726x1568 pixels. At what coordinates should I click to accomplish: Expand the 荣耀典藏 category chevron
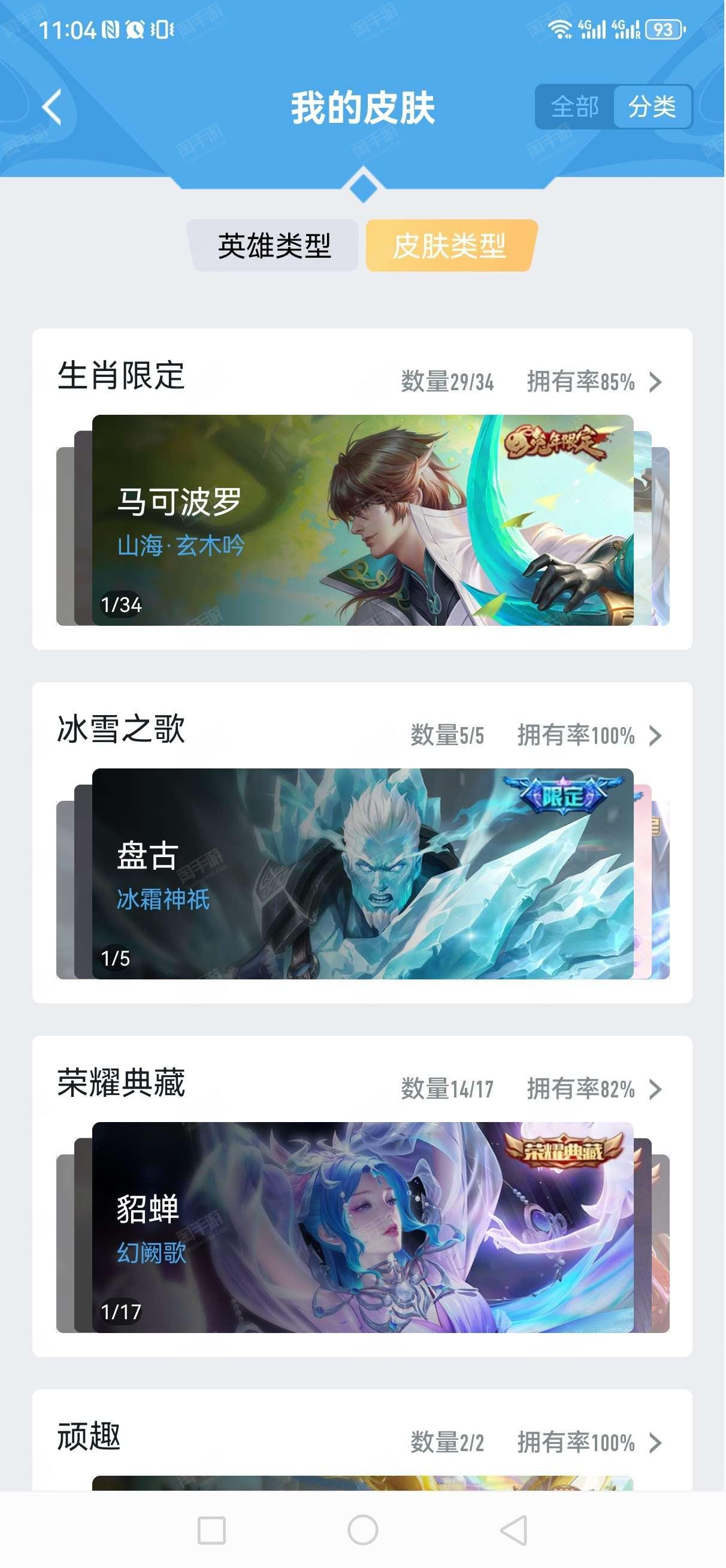655,1089
